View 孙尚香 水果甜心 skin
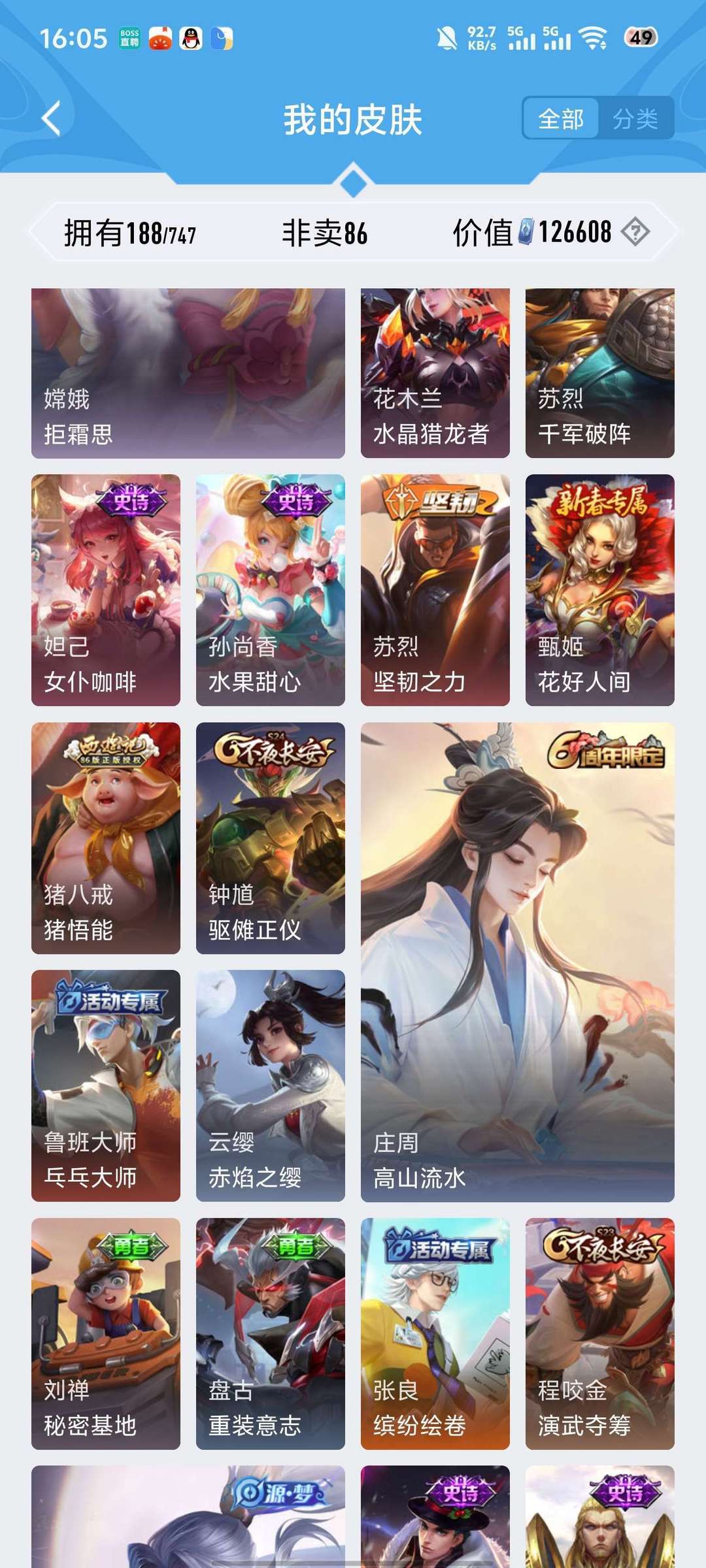This screenshot has width=706, height=1568. [271, 590]
